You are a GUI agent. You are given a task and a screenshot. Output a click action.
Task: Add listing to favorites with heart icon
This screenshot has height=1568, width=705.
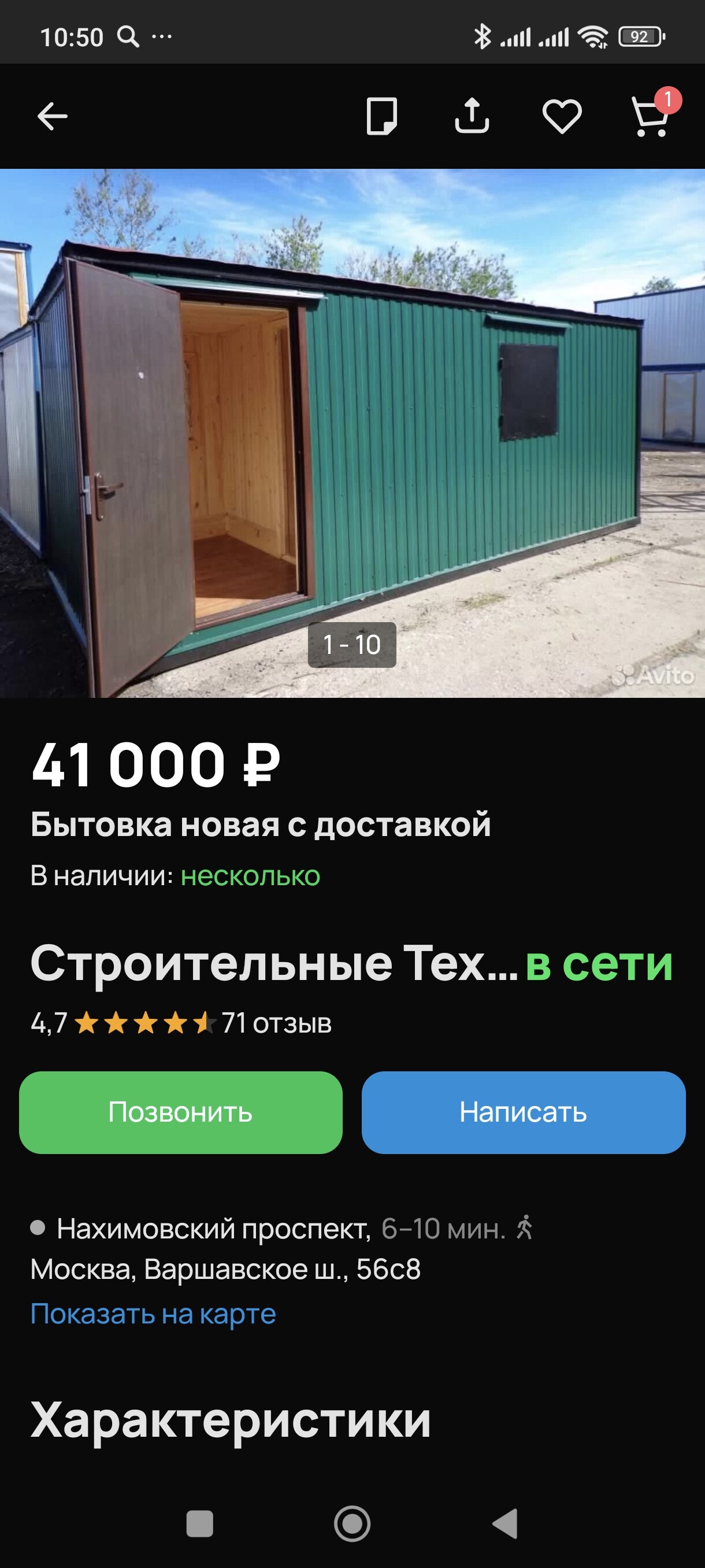[562, 116]
